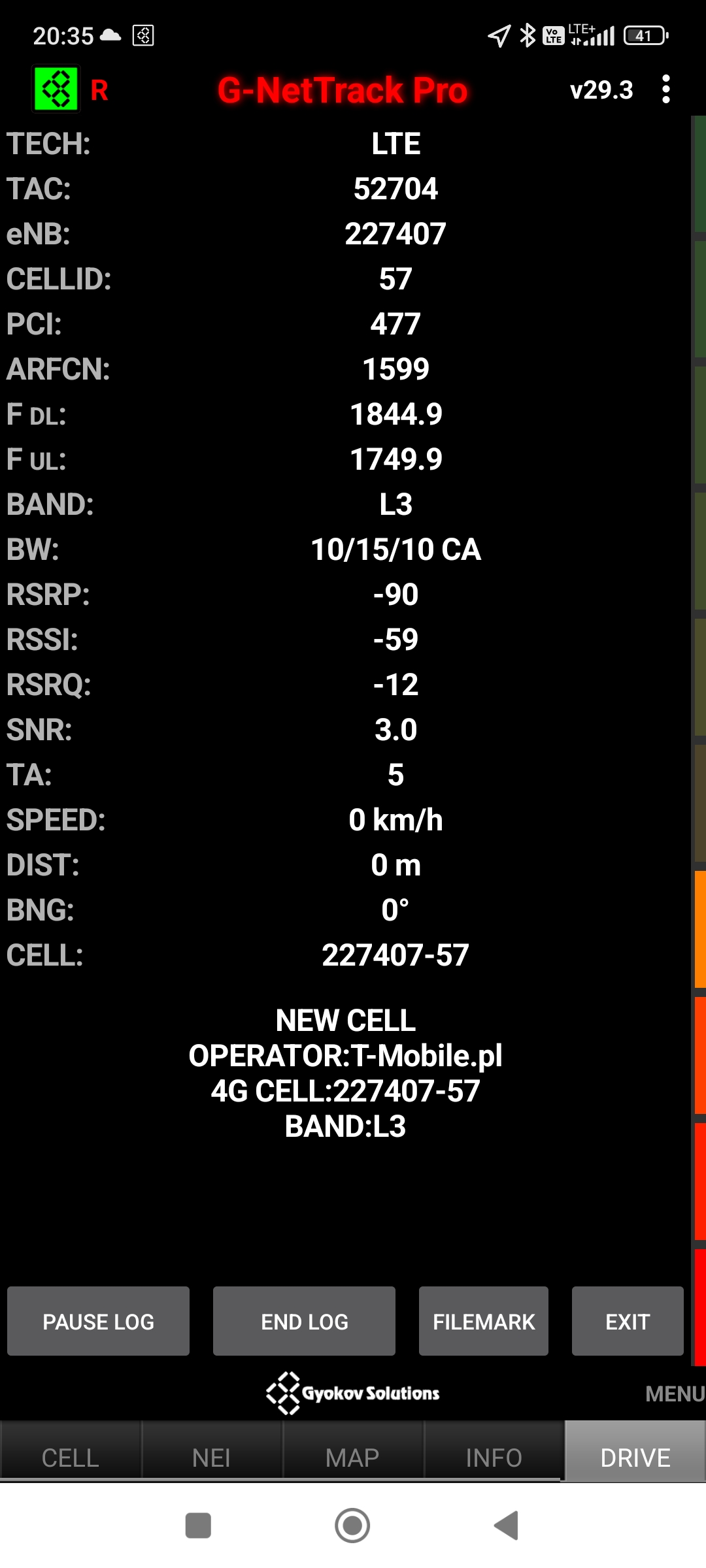Image resolution: width=706 pixels, height=1568 pixels.
Task: Select the DRIVE tab
Action: coord(635,1457)
